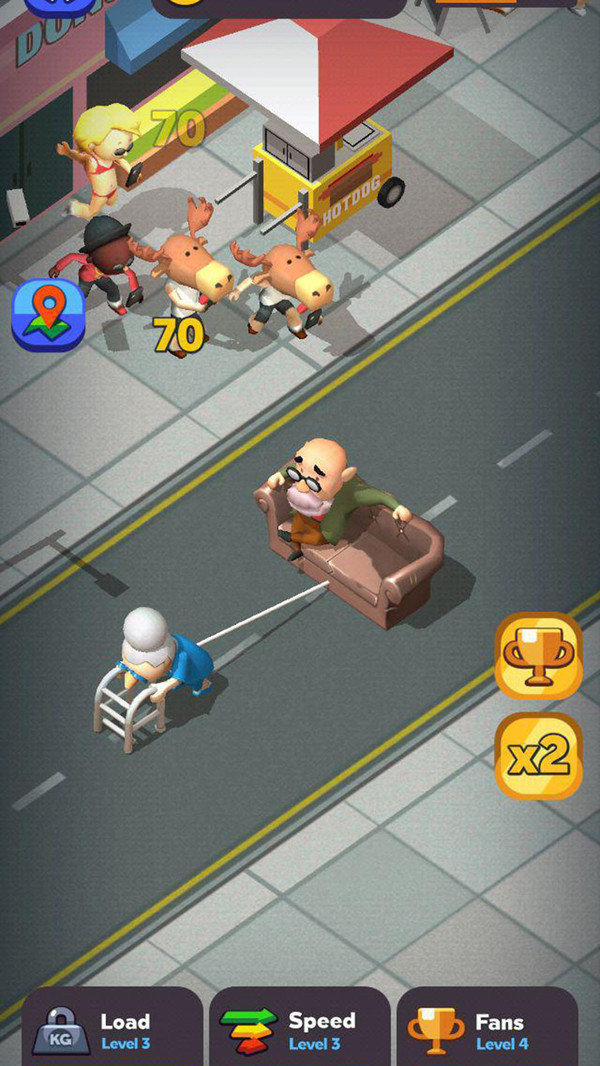Open the map location icon
The width and height of the screenshot is (600, 1066).
(x=48, y=313)
